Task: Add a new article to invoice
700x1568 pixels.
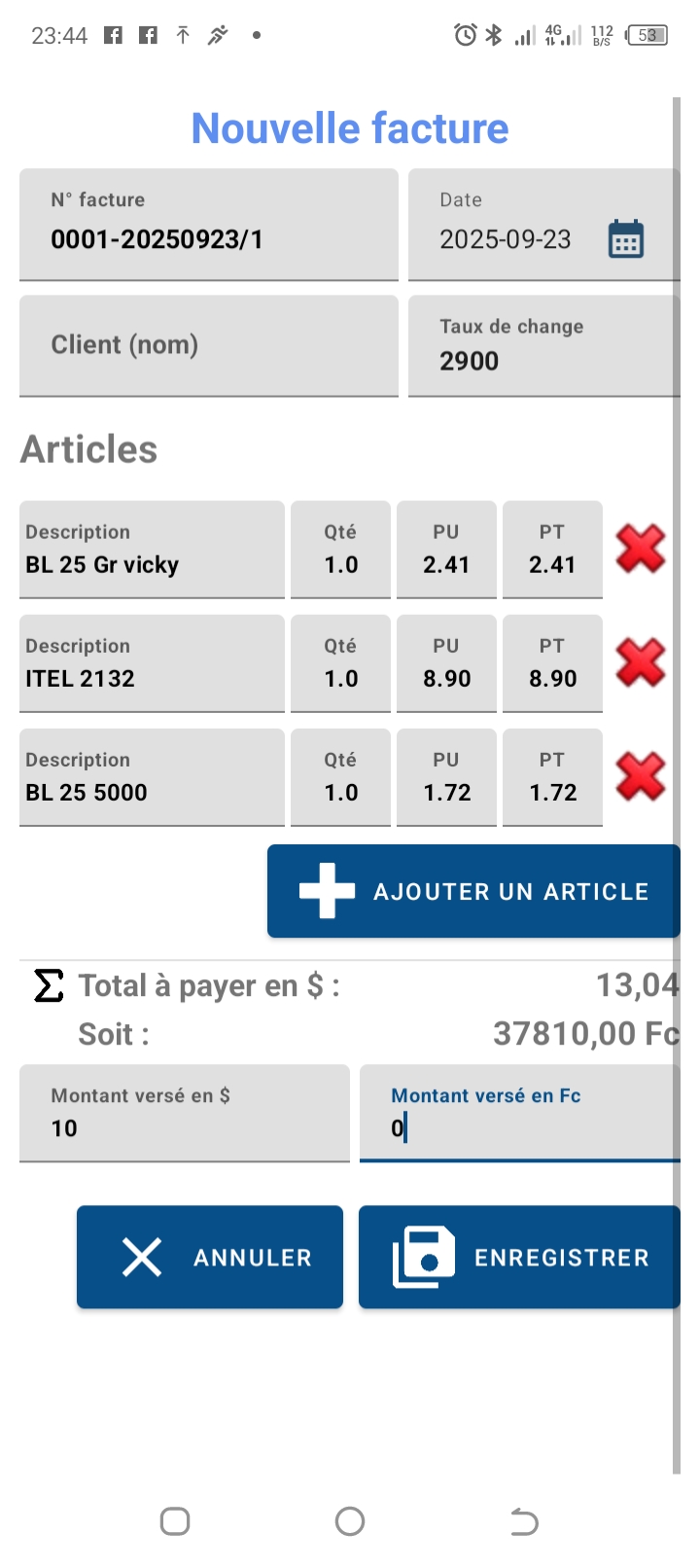Action: [473, 891]
